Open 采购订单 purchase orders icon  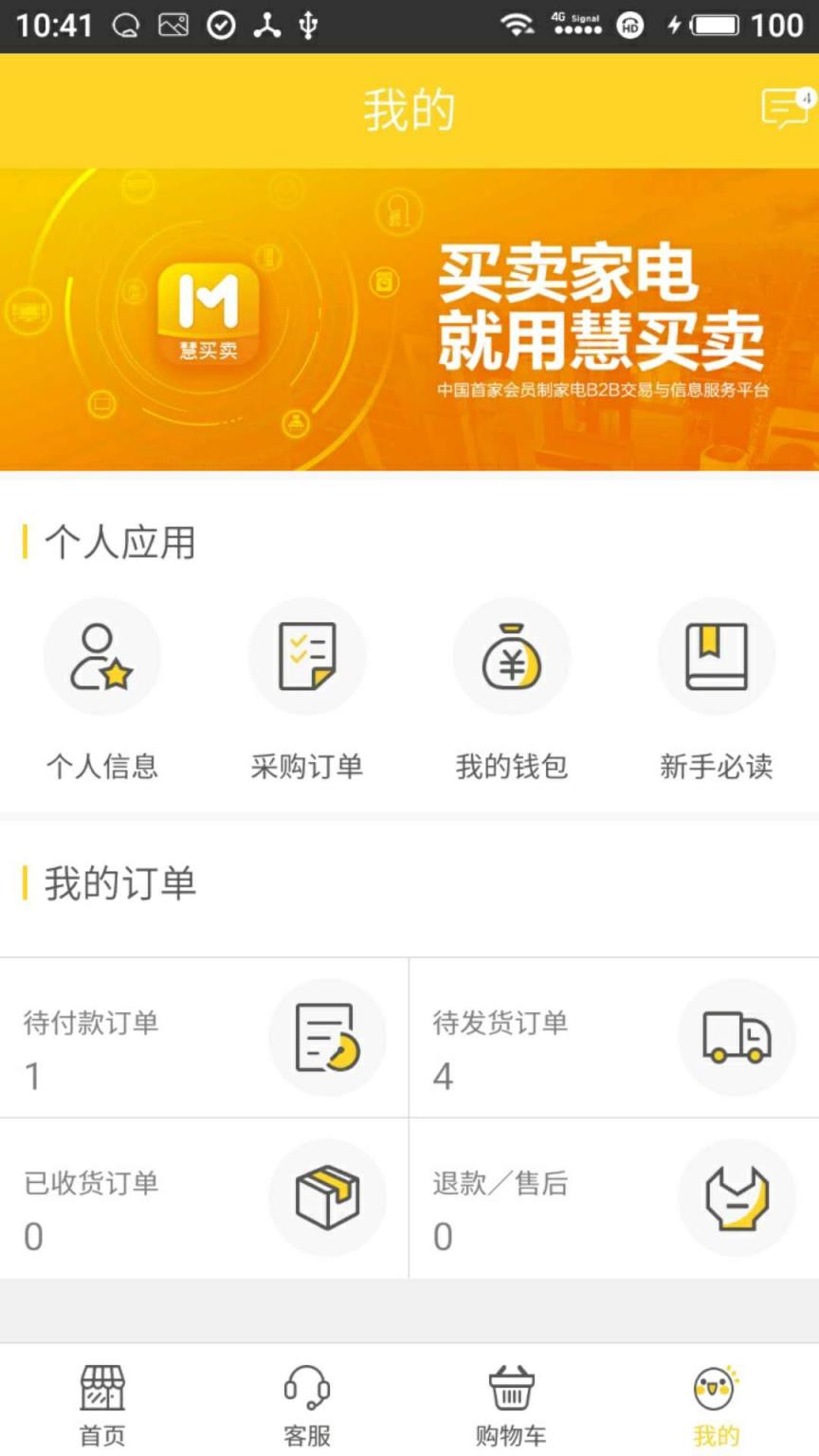click(306, 655)
